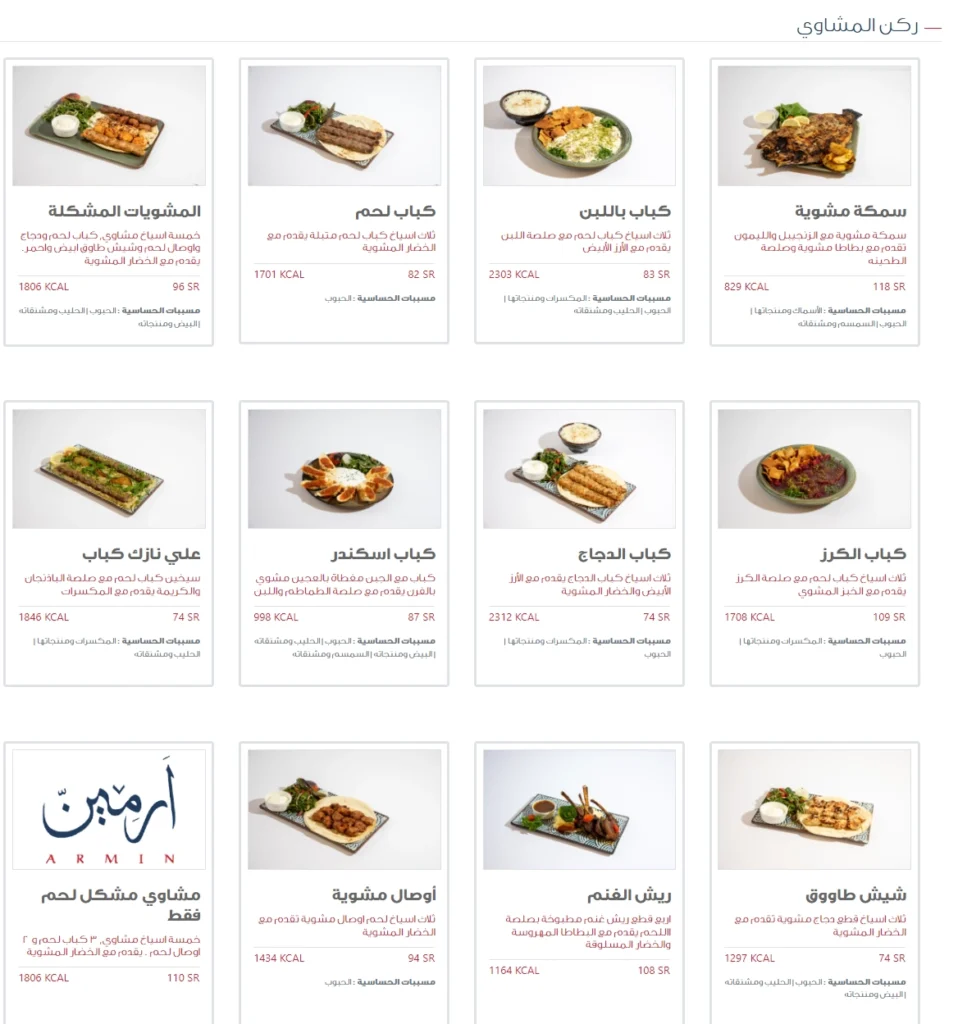Open the كباب الدجاج card
Image resolution: width=958 pixels, height=1024 pixels.
(x=579, y=543)
